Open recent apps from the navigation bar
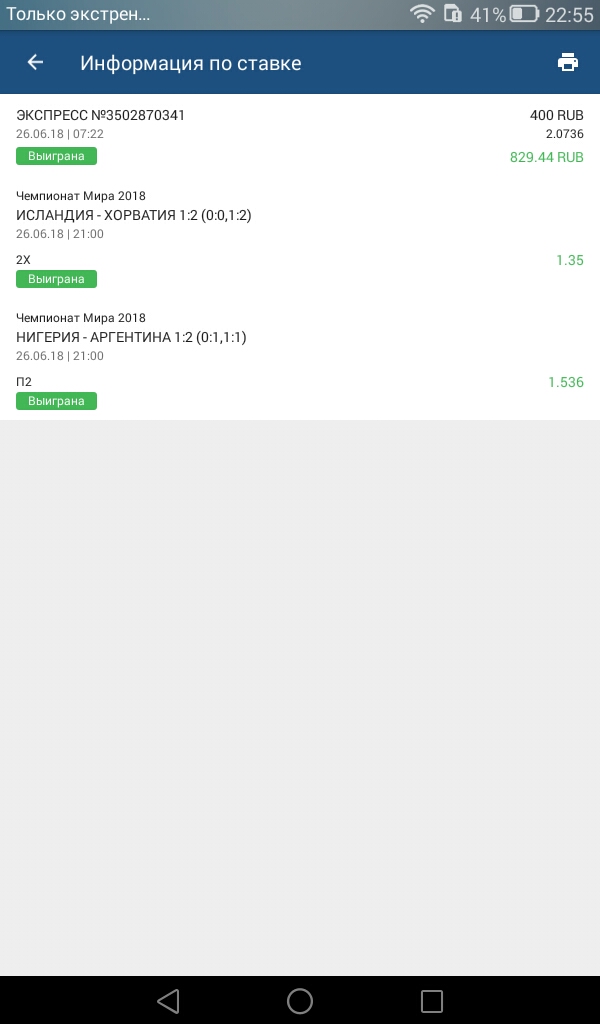The width and height of the screenshot is (600, 1024). pos(432,1000)
